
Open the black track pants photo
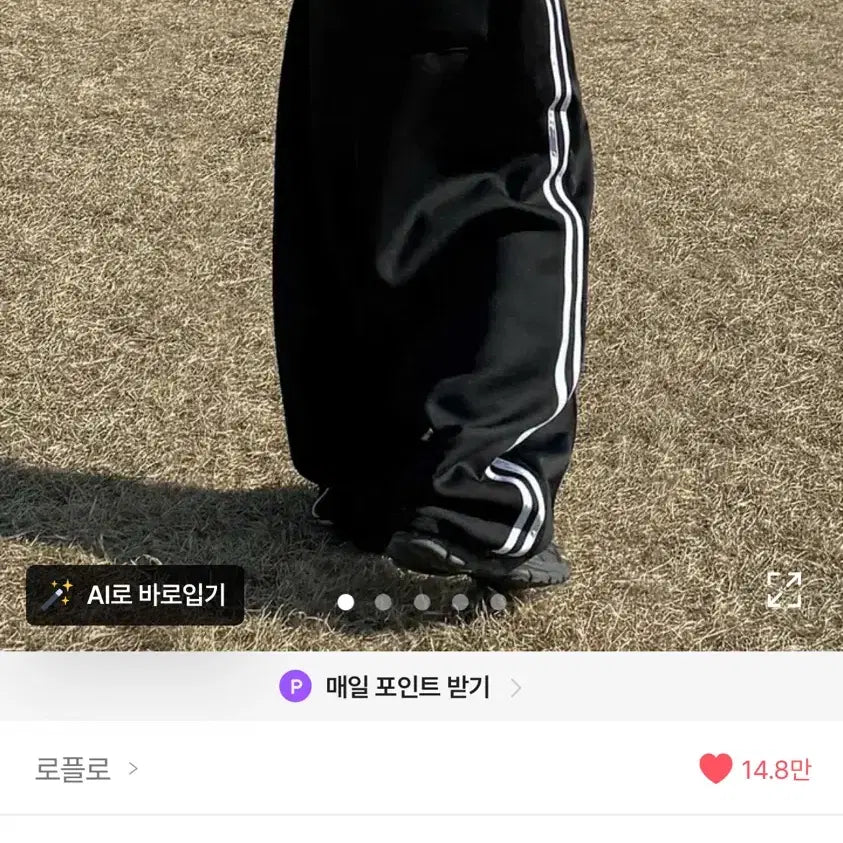[x=430, y=290]
